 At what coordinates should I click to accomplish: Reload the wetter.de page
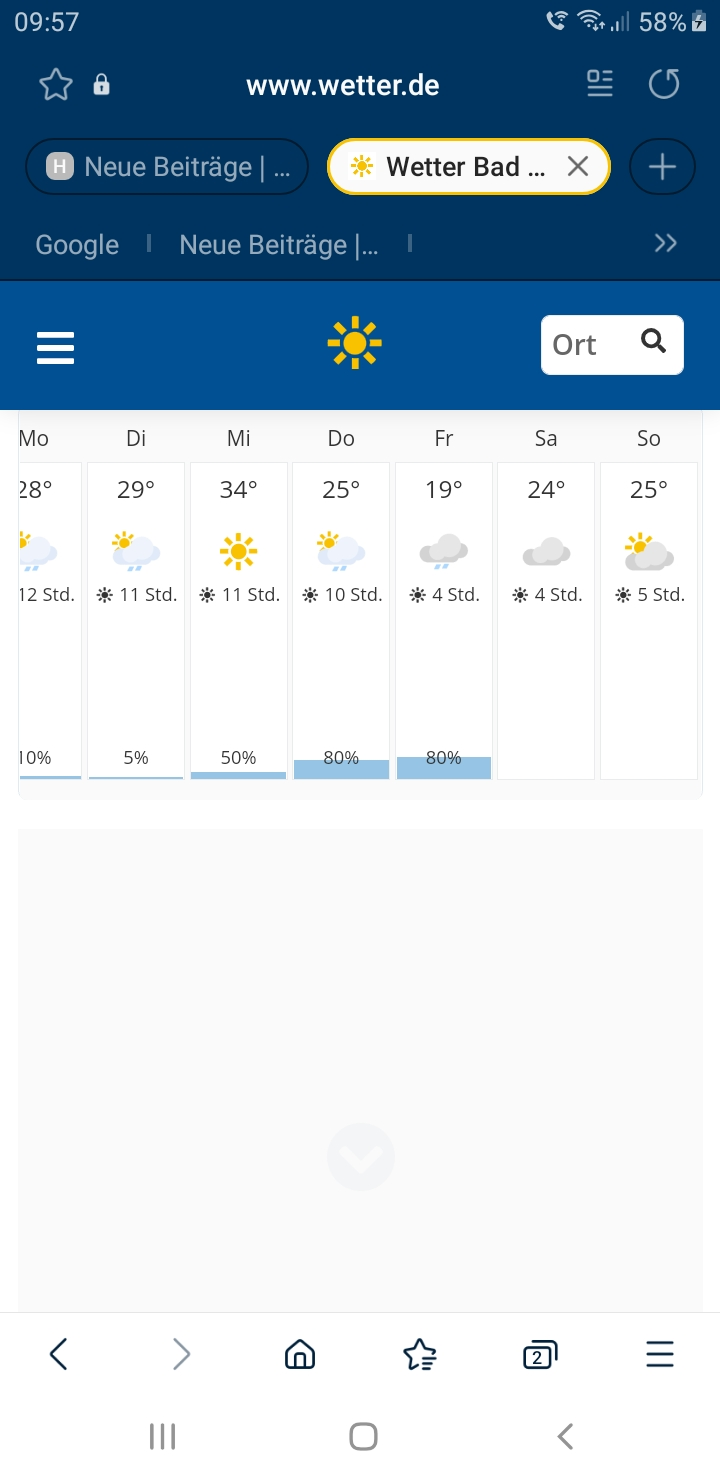664,84
